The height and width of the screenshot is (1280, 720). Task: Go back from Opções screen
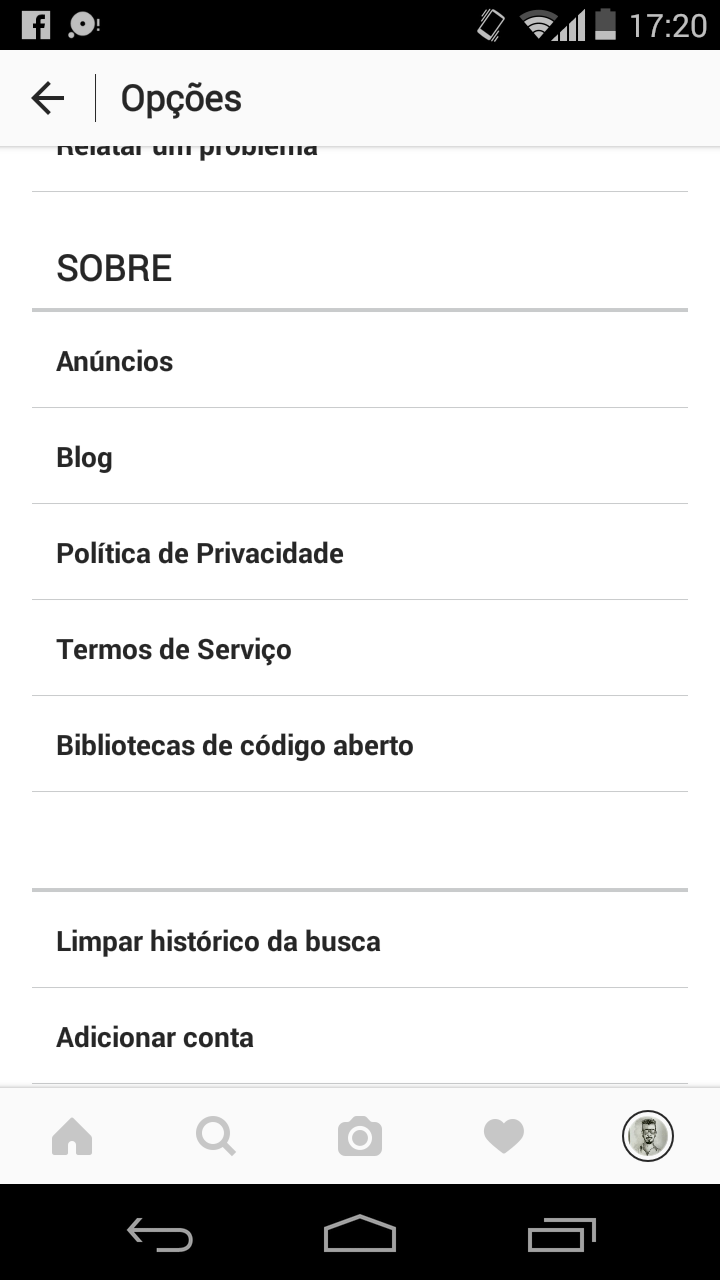click(x=47, y=98)
